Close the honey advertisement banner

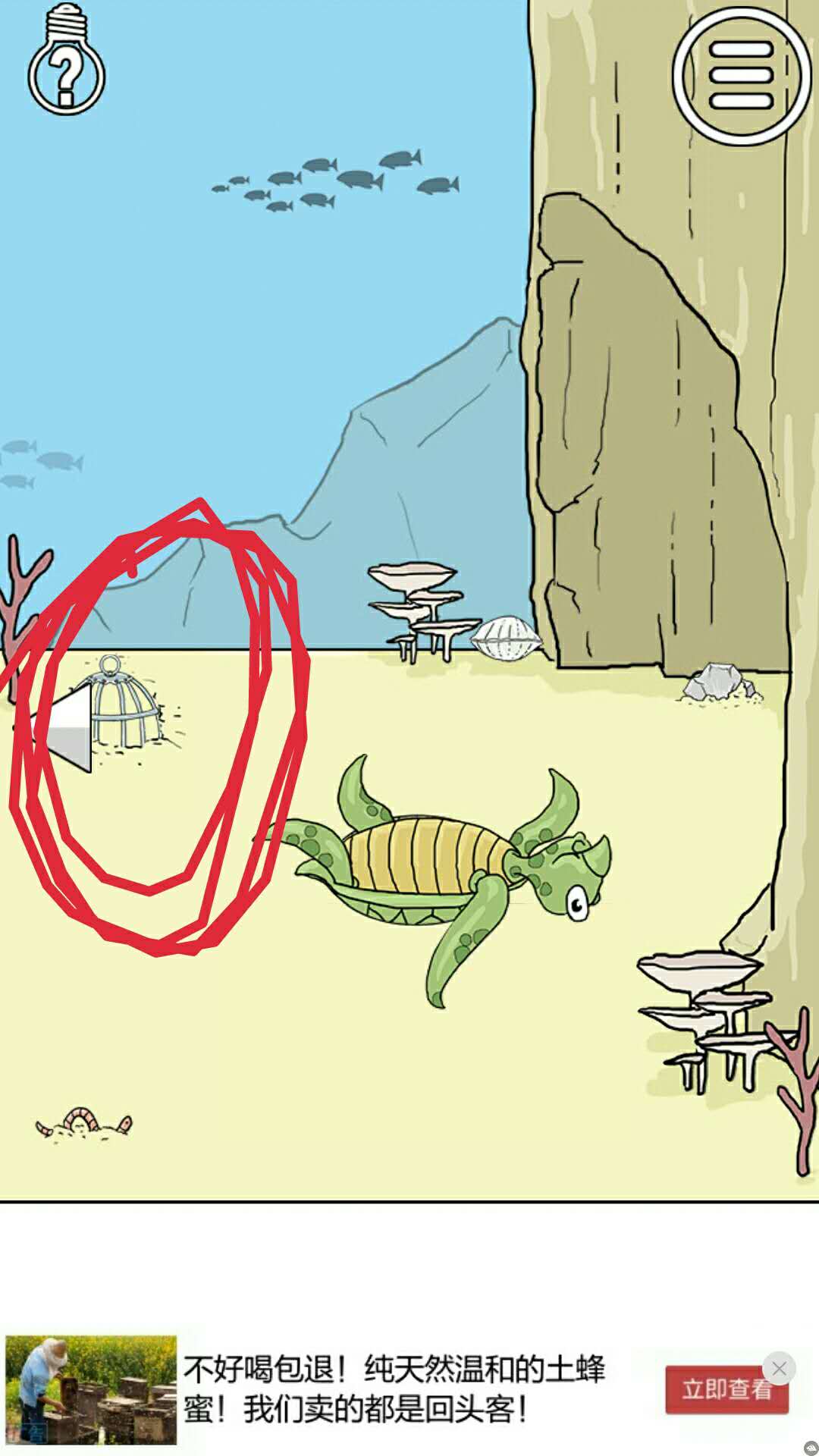[x=779, y=1368]
